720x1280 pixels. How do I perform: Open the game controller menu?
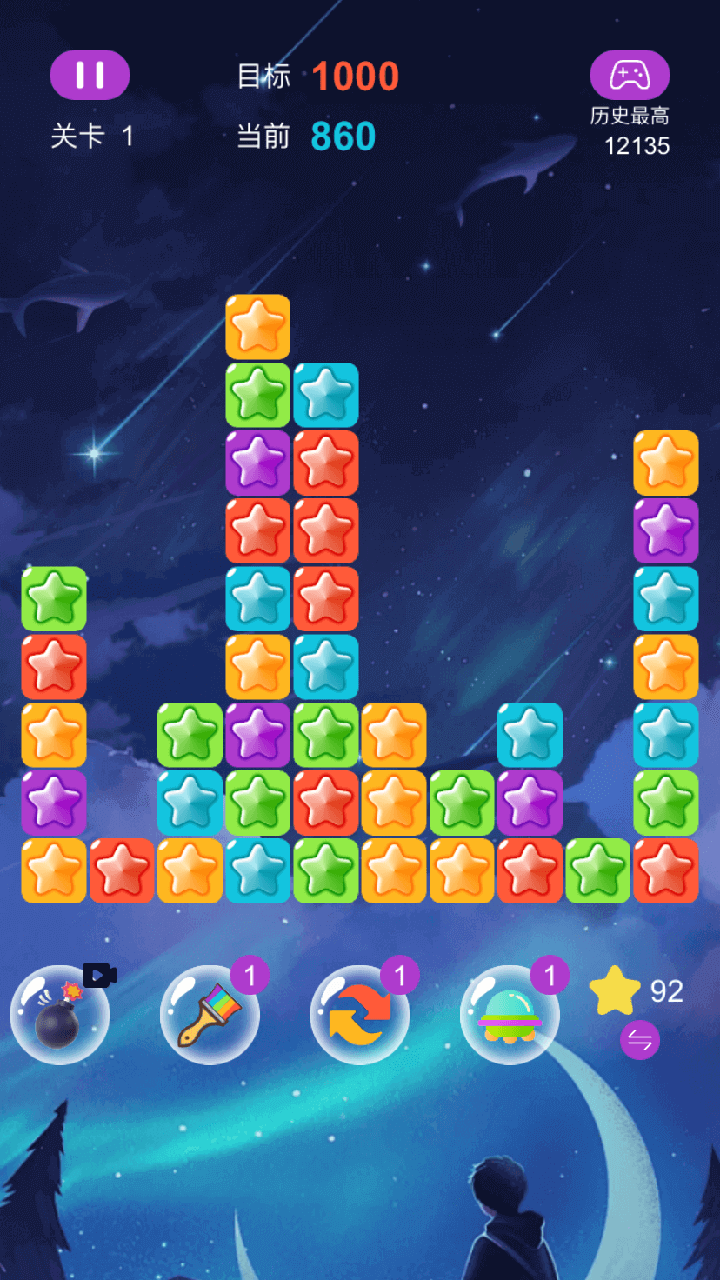629,75
